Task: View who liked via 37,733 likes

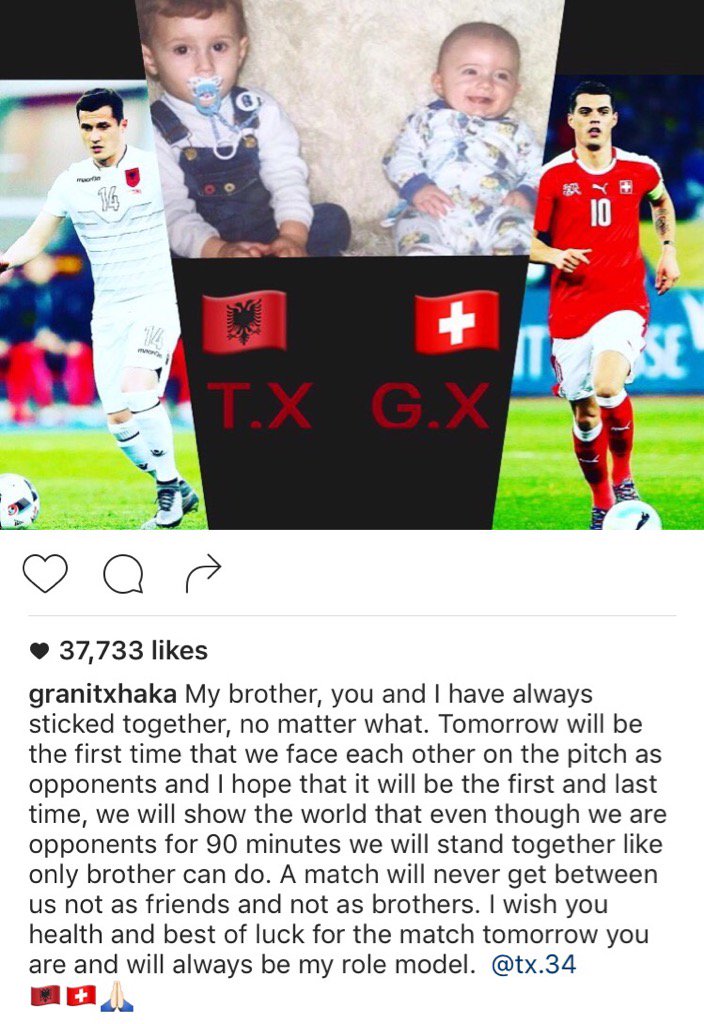Action: click(x=132, y=651)
